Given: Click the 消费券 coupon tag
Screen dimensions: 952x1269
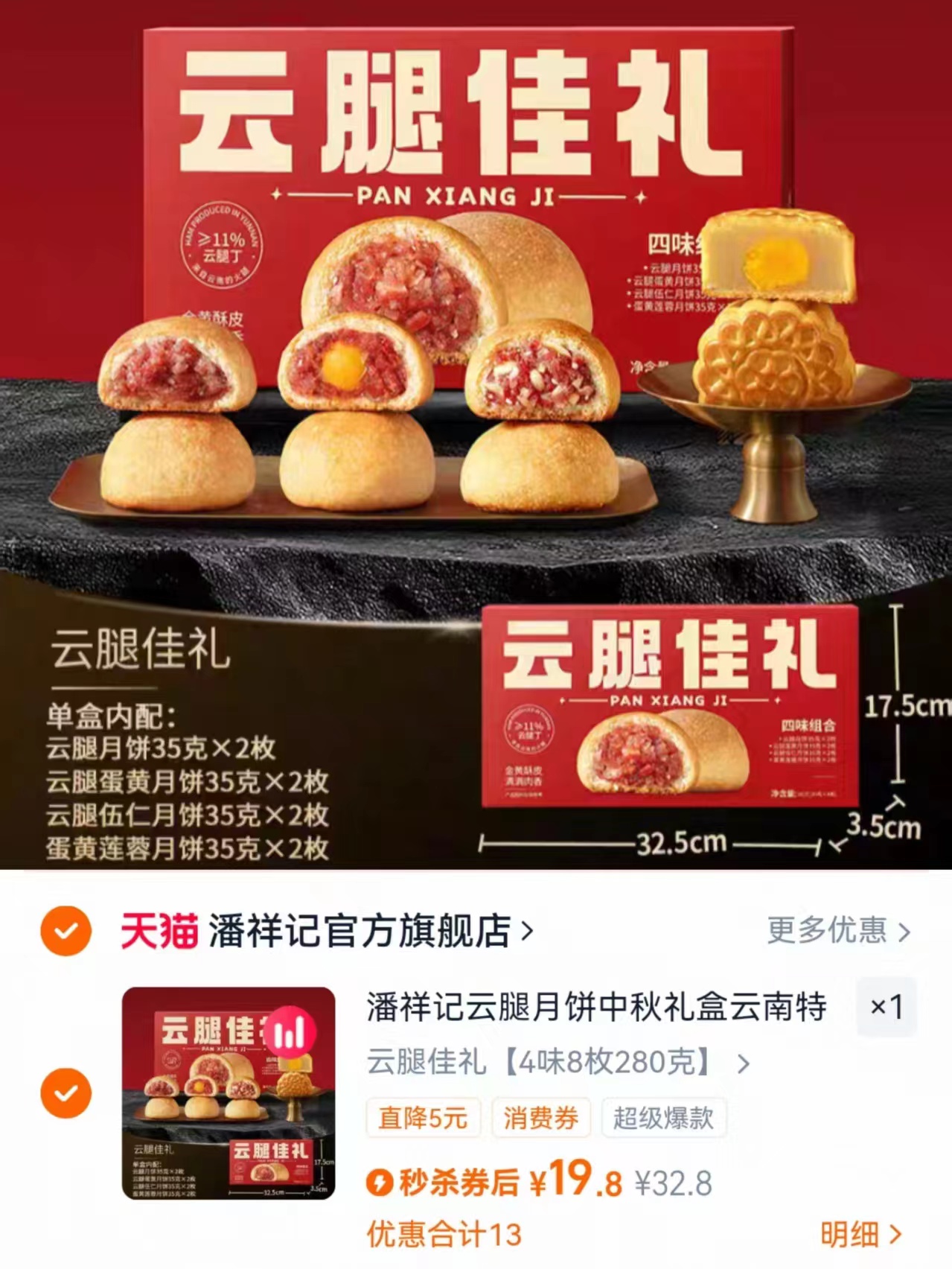Looking at the screenshot, I should click(x=541, y=1118).
